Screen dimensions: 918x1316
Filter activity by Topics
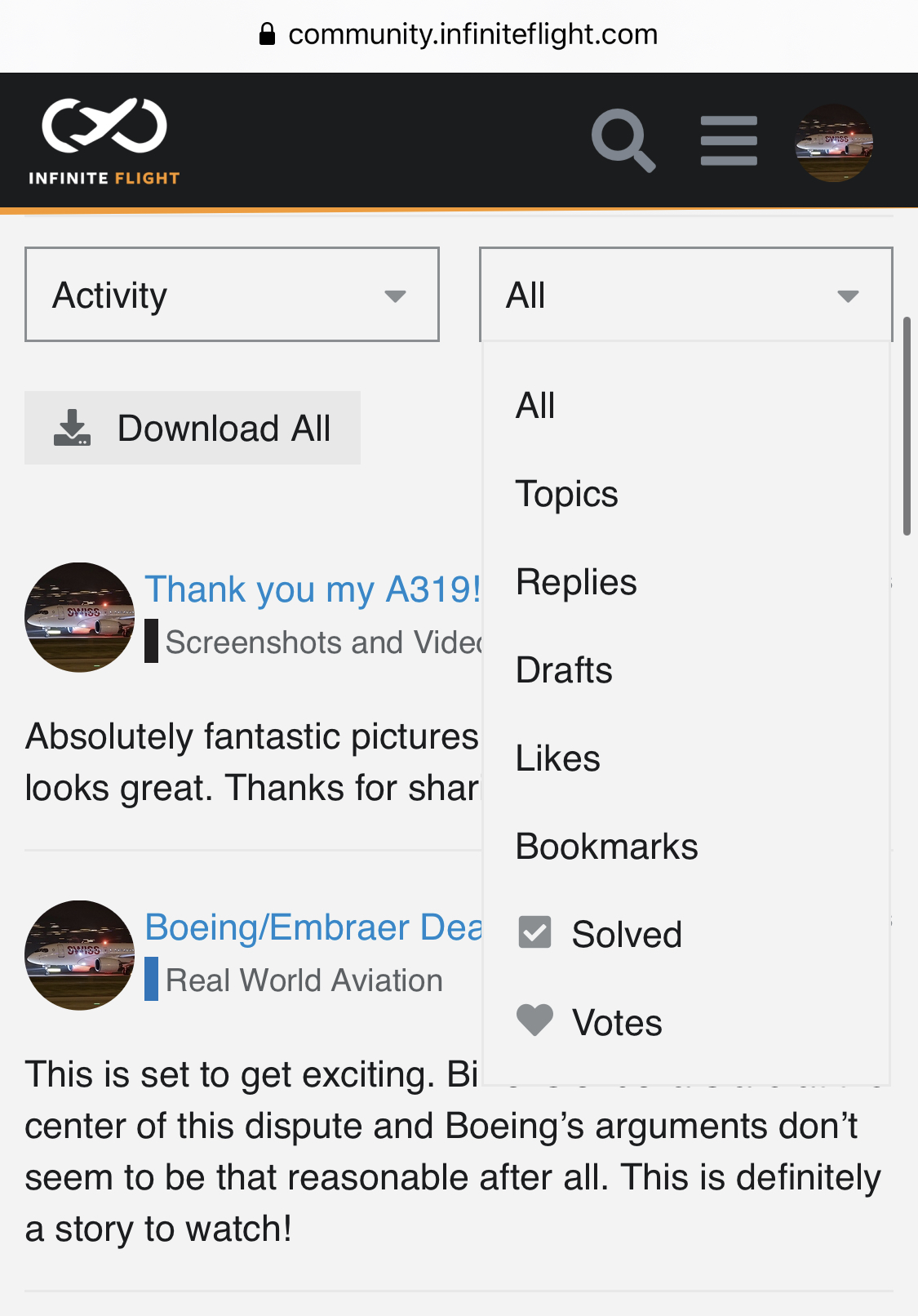[x=567, y=494]
